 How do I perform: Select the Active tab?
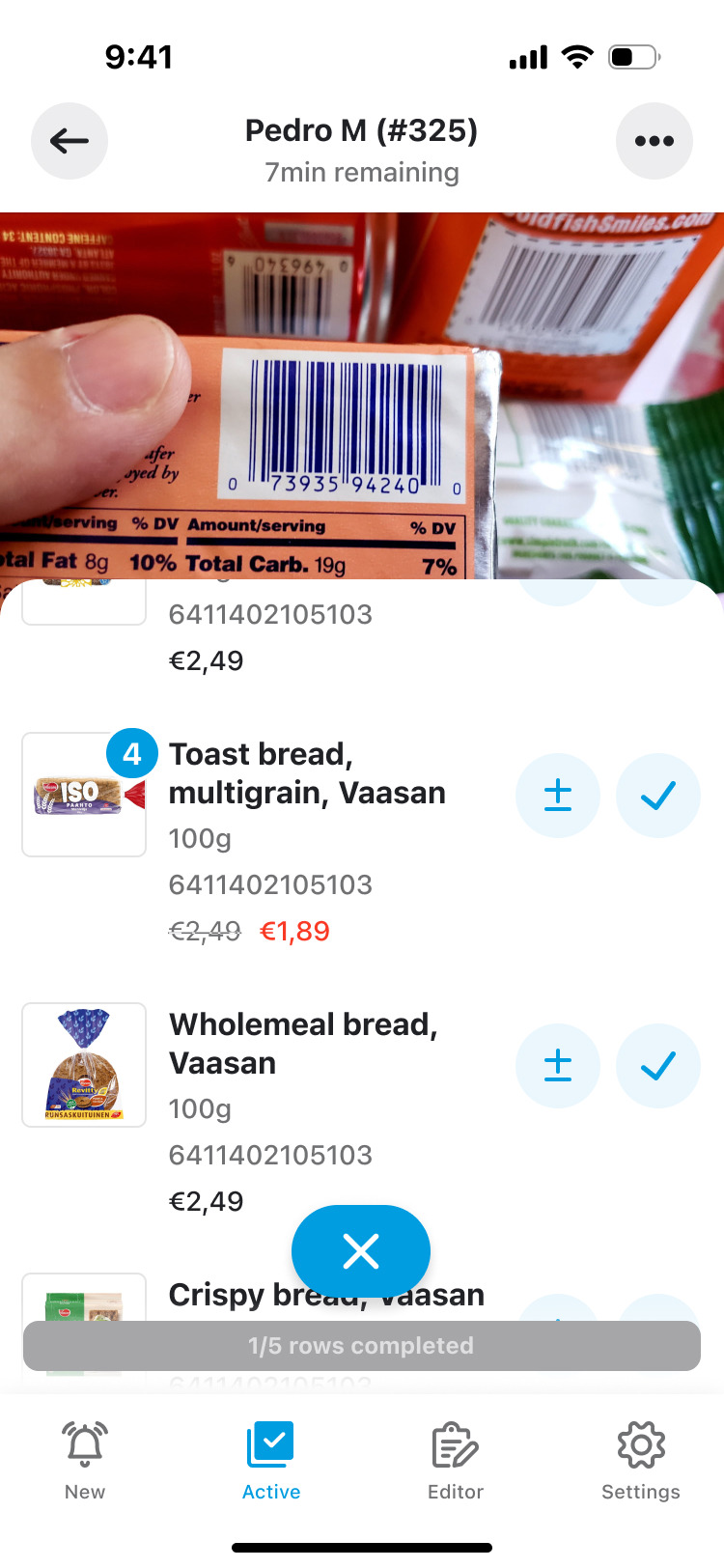pos(270,1460)
